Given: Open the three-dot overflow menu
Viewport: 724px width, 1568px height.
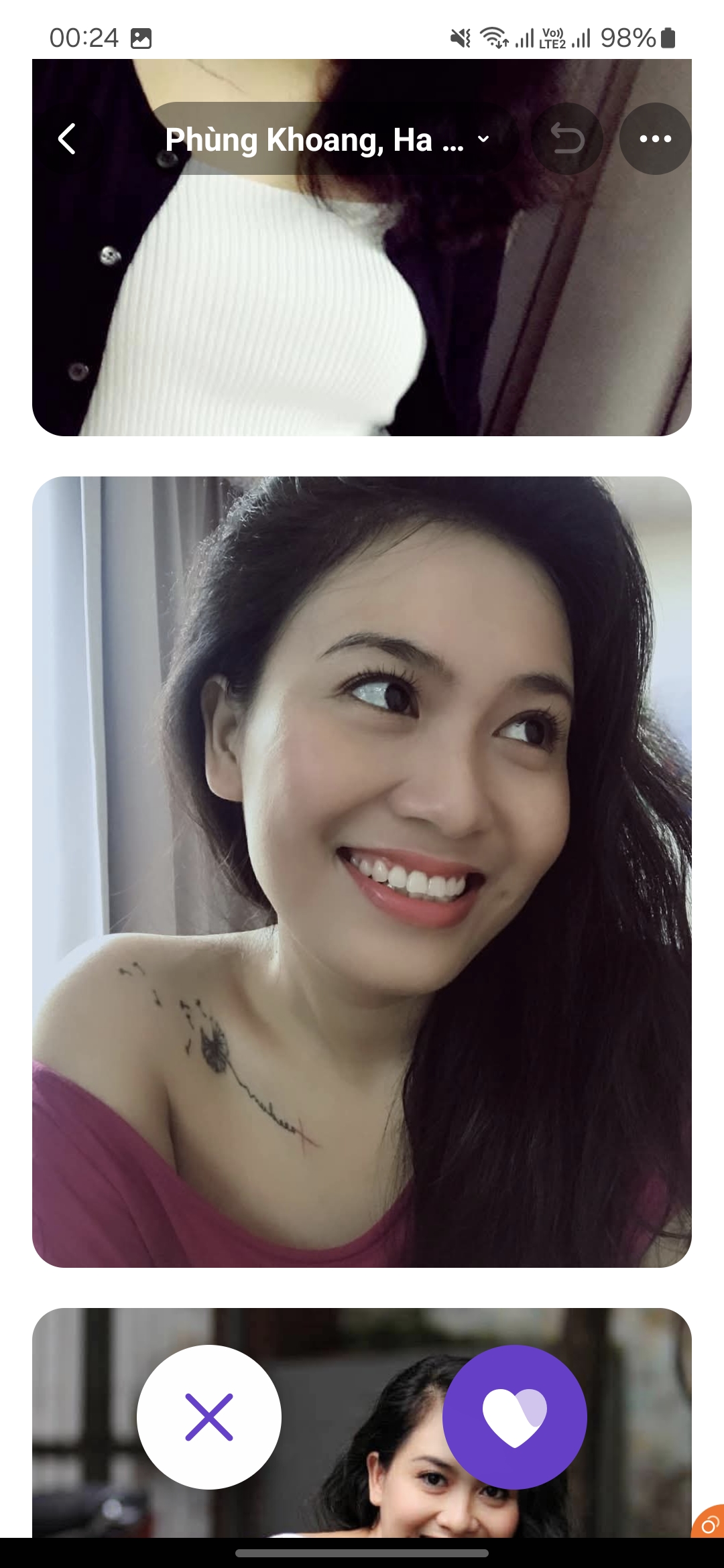Looking at the screenshot, I should 655,139.
